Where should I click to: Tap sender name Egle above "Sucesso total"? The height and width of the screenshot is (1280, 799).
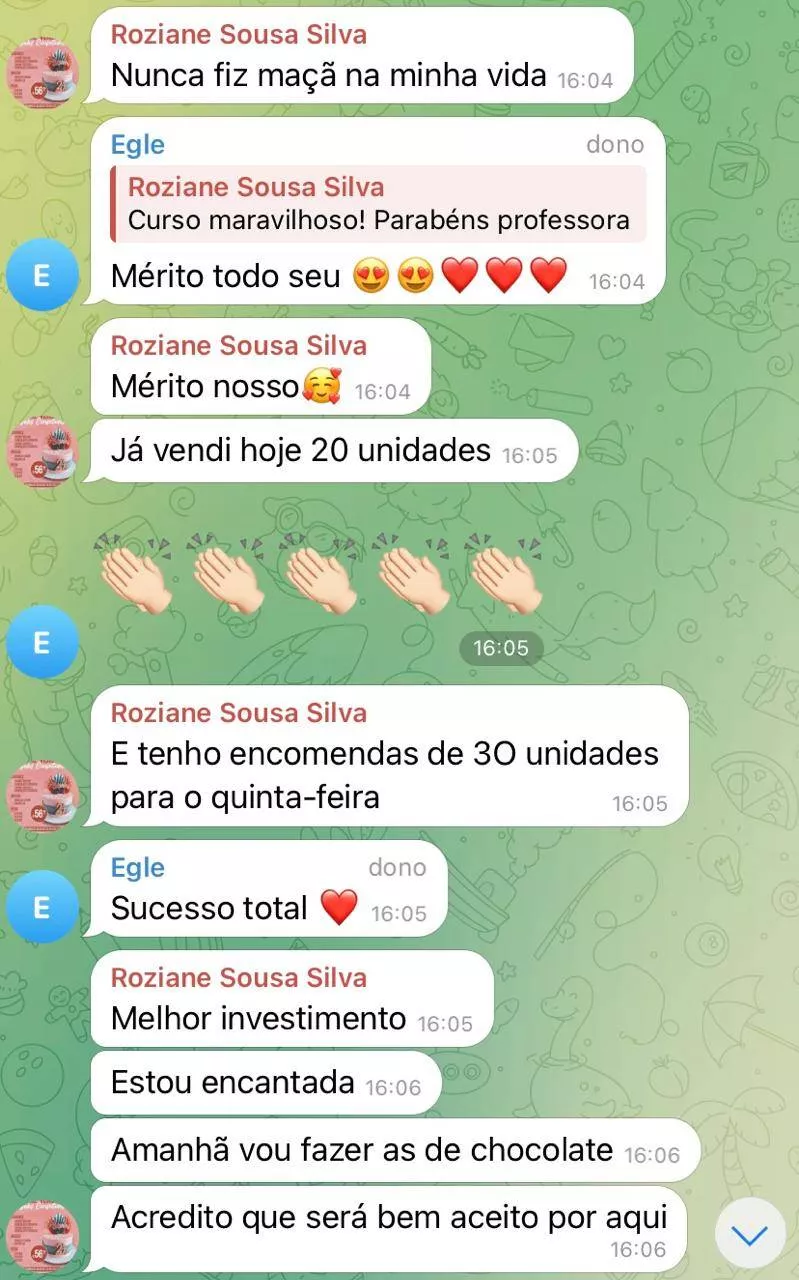pos(138,868)
